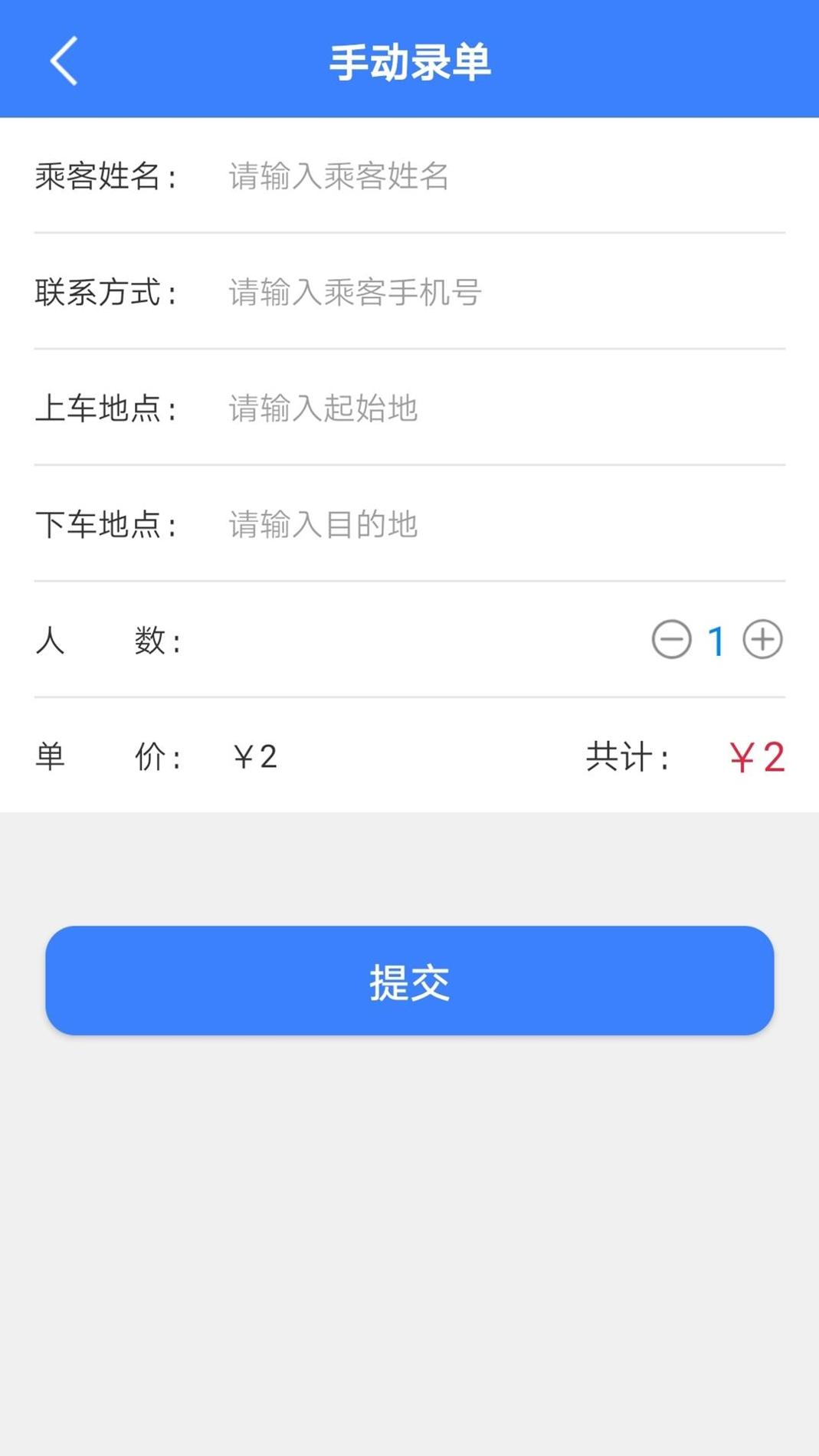The height and width of the screenshot is (1456, 819).
Task: Tap the passenger count number 1
Action: point(716,640)
